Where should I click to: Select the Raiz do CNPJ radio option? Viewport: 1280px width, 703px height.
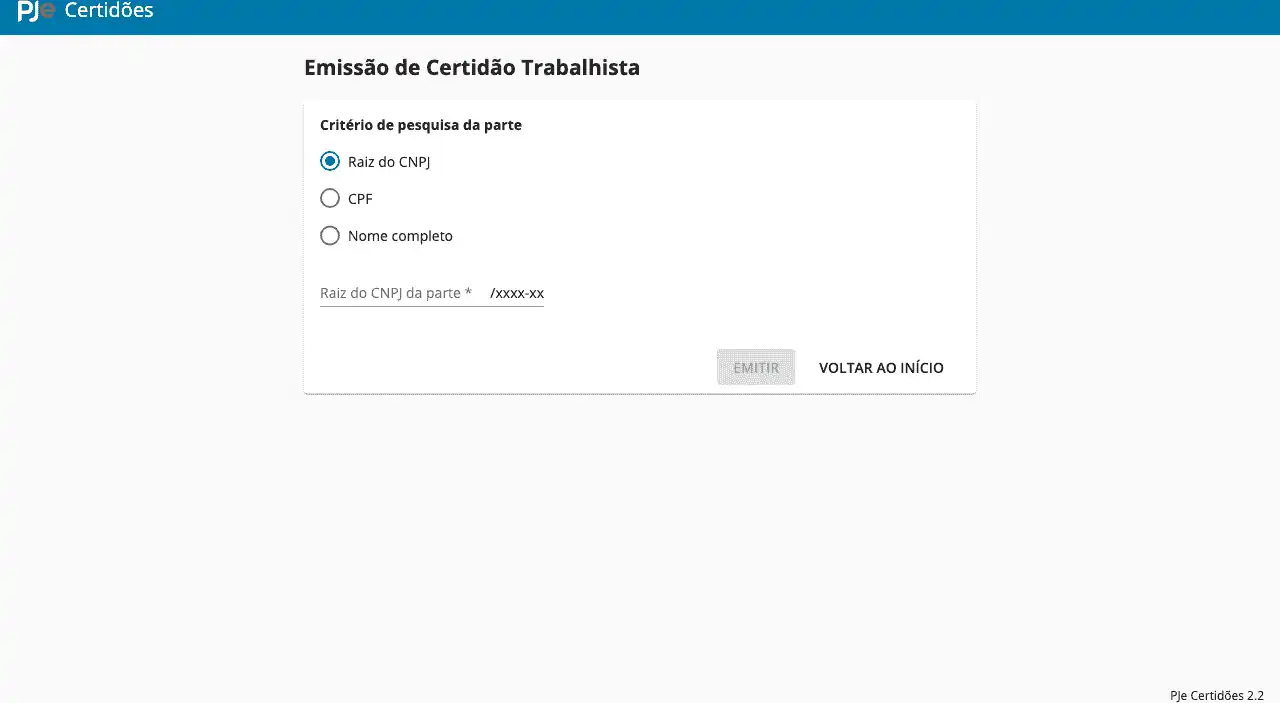[330, 161]
